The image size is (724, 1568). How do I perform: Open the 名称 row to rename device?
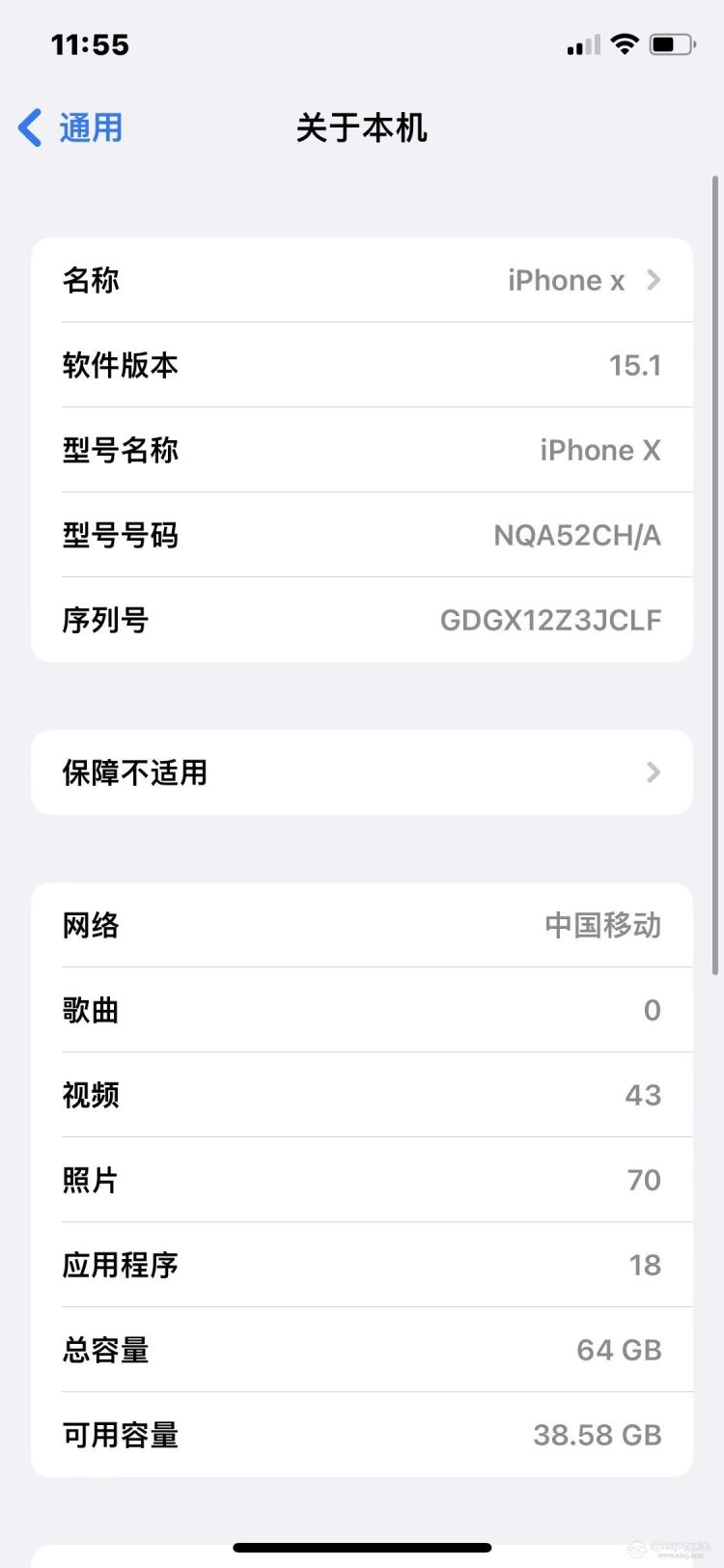pos(362,280)
